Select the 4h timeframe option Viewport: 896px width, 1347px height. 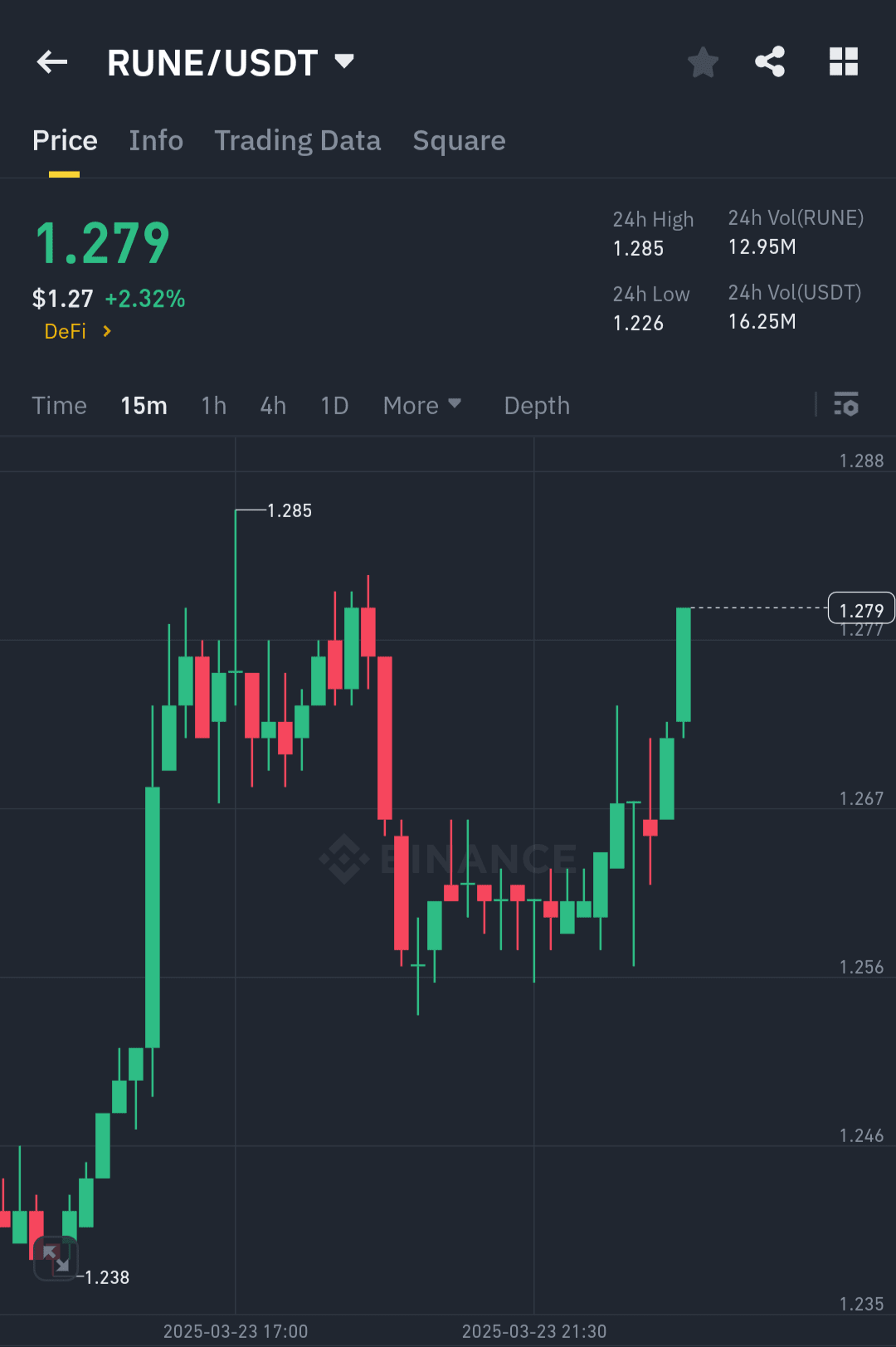[272, 406]
